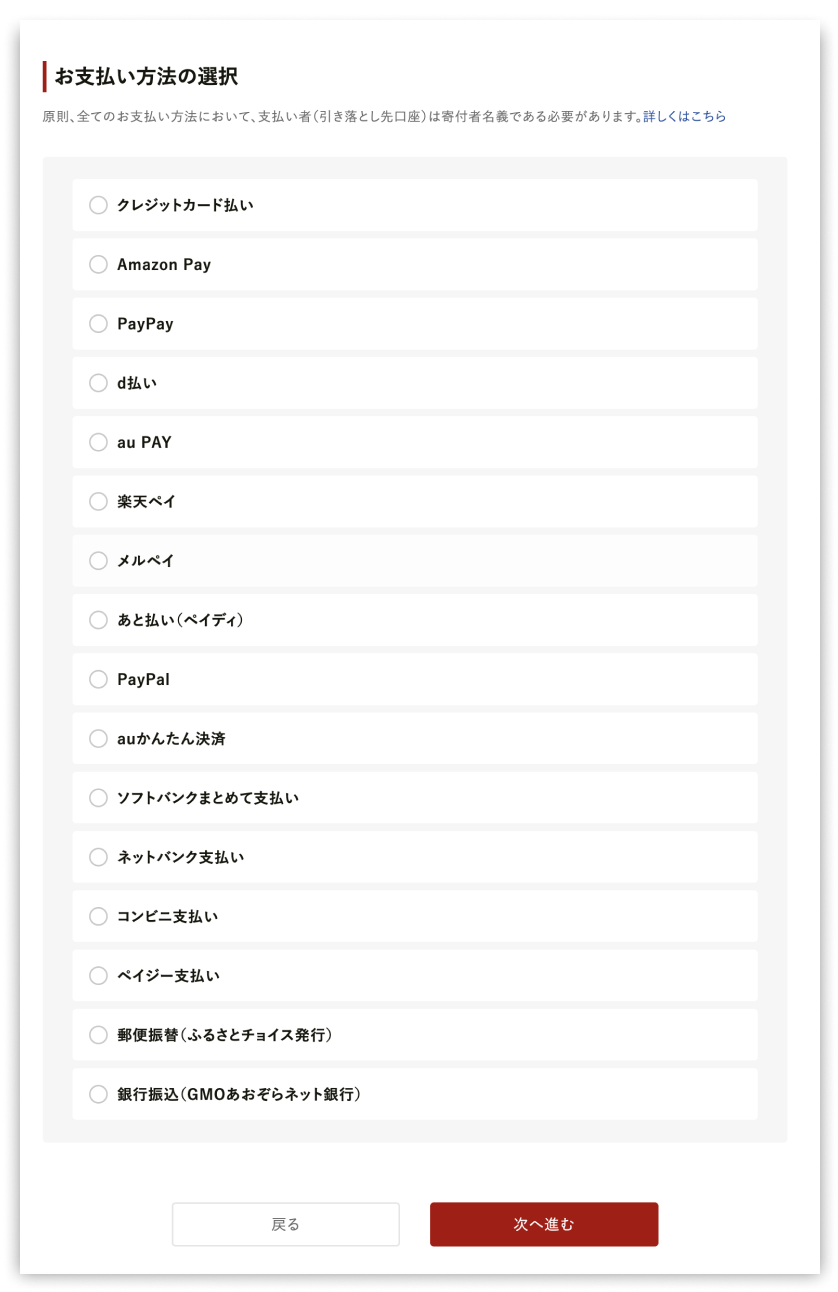Choose Amazon Pay as payment
Screen dimensions: 838x1292
pyautogui.click(x=98, y=264)
